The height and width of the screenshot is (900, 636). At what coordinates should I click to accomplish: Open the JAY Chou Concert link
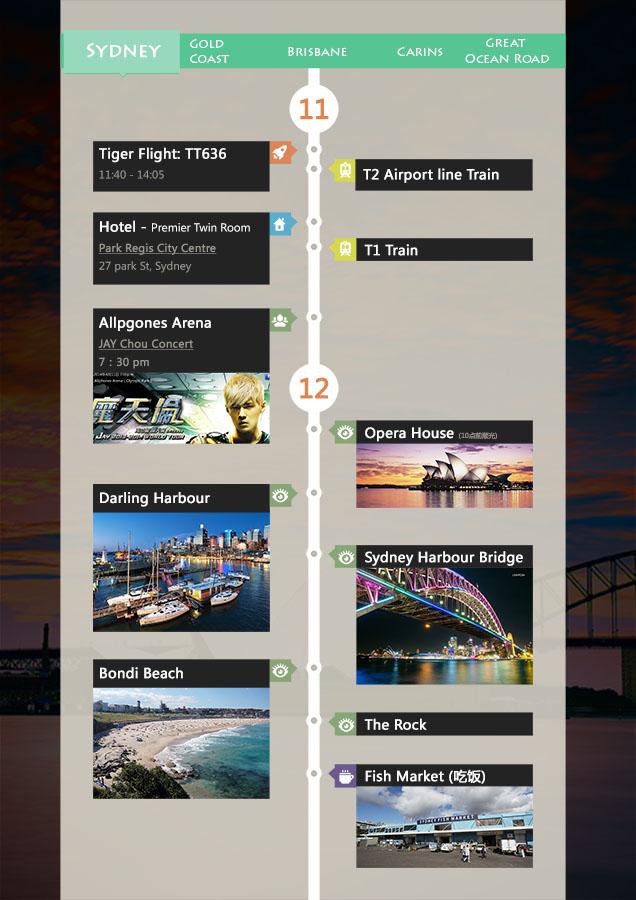[146, 344]
